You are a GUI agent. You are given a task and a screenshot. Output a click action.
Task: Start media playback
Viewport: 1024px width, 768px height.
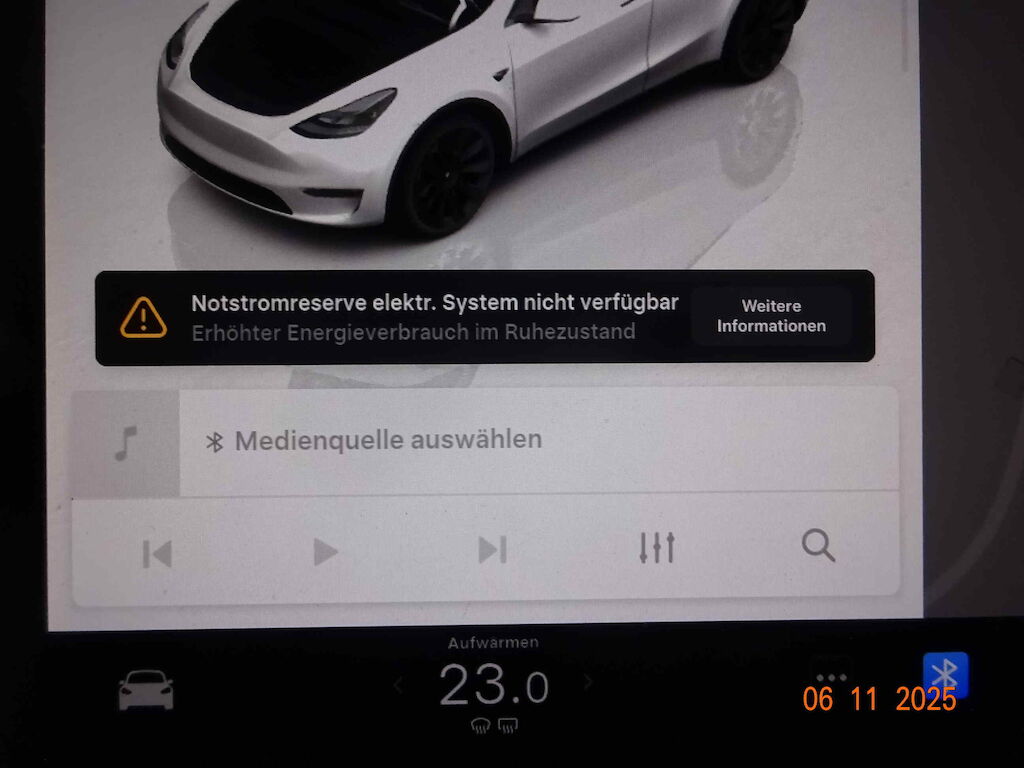tap(325, 551)
